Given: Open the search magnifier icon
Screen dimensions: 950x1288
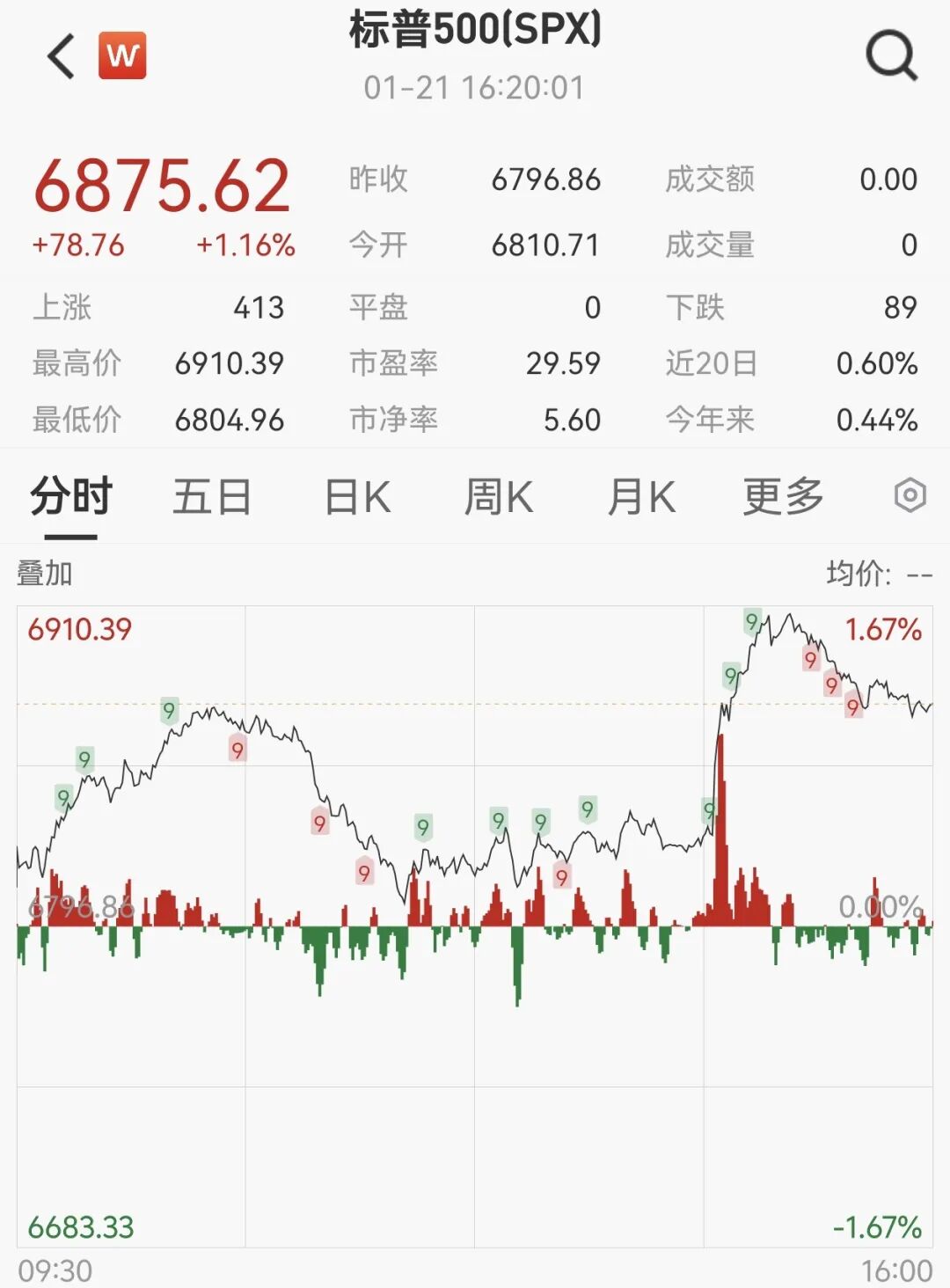Looking at the screenshot, I should click(891, 56).
